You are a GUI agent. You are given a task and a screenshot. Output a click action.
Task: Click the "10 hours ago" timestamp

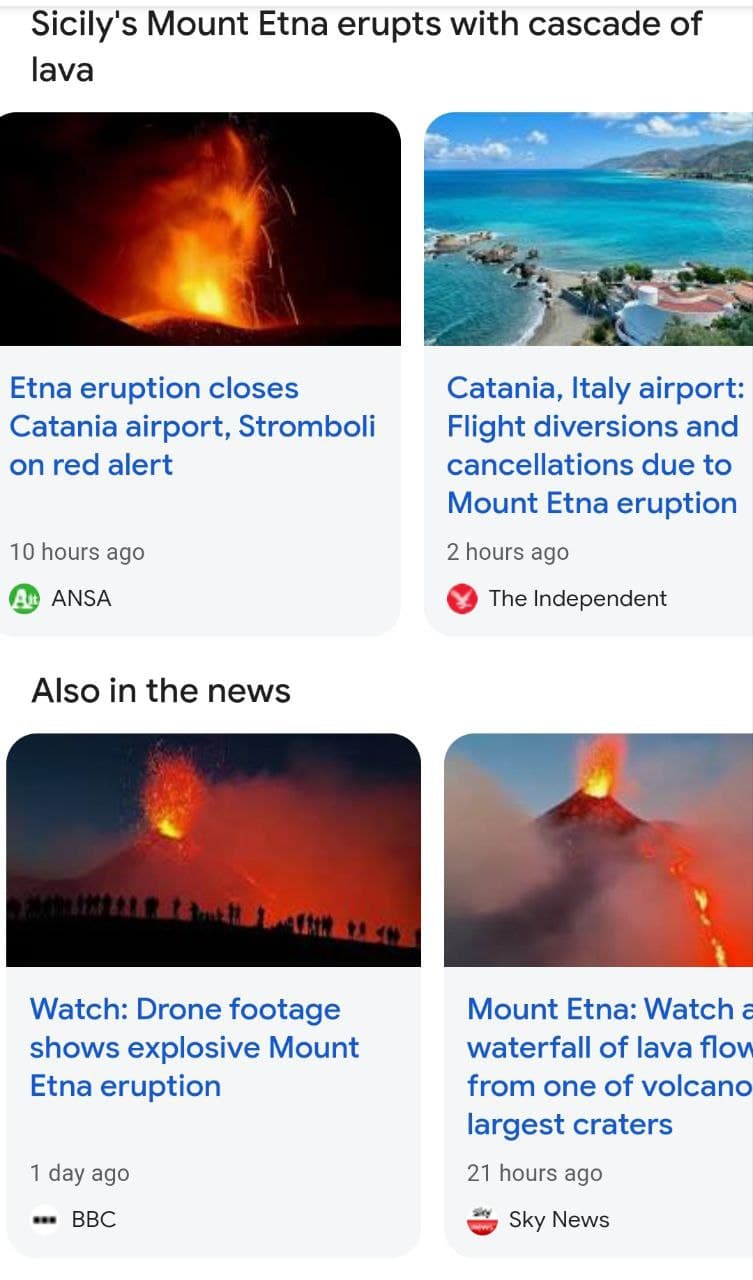pyautogui.click(x=76, y=551)
